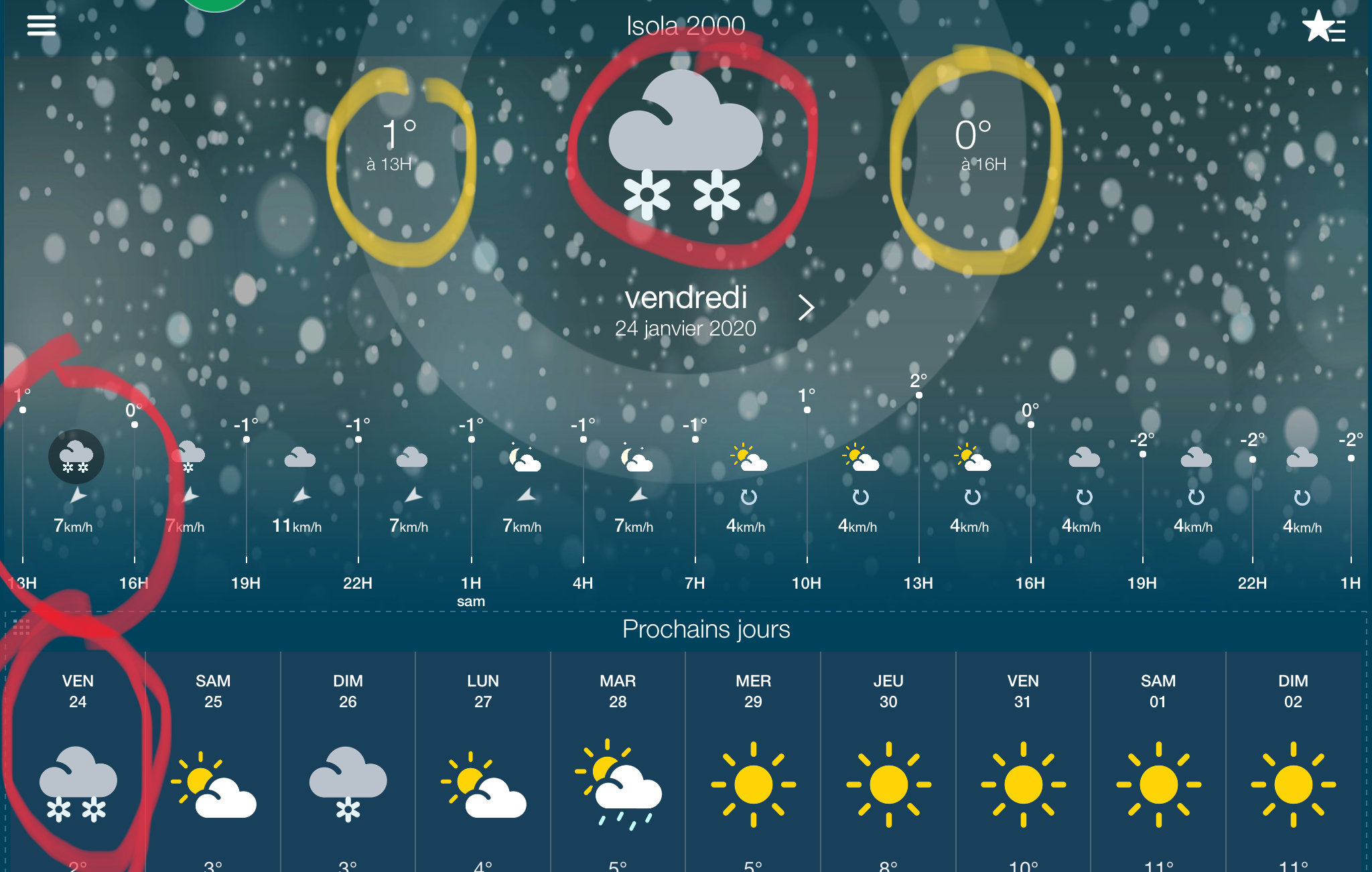
Task: Go to next day with the arrow
Action: (806, 307)
